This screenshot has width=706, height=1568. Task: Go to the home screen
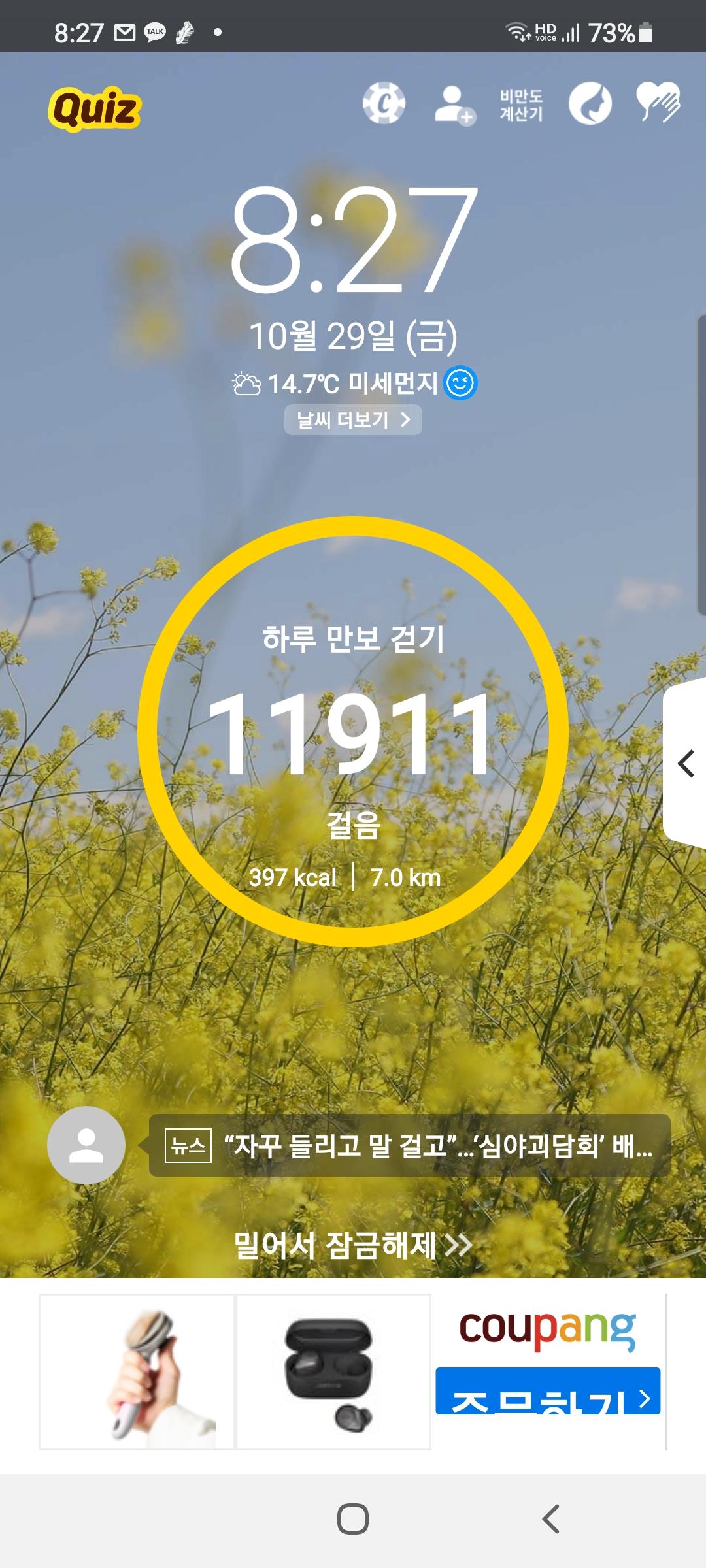coord(353,1519)
